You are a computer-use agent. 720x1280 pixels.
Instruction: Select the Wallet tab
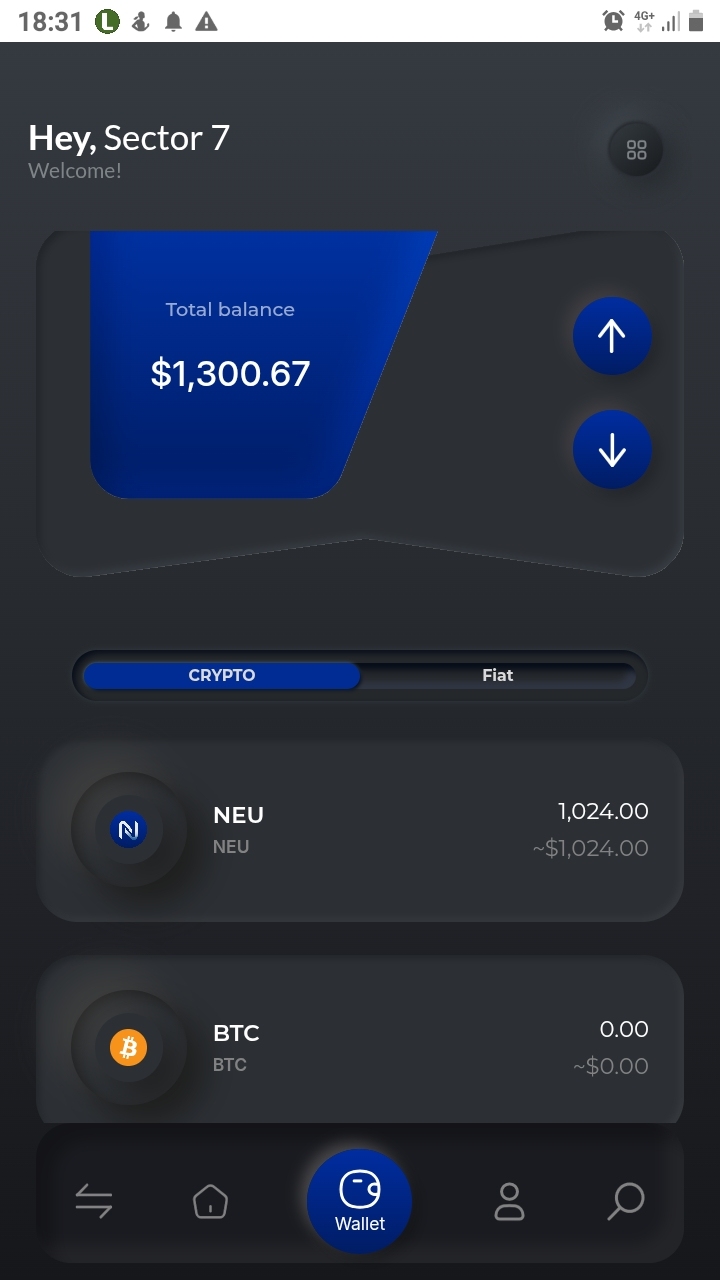click(x=360, y=1201)
